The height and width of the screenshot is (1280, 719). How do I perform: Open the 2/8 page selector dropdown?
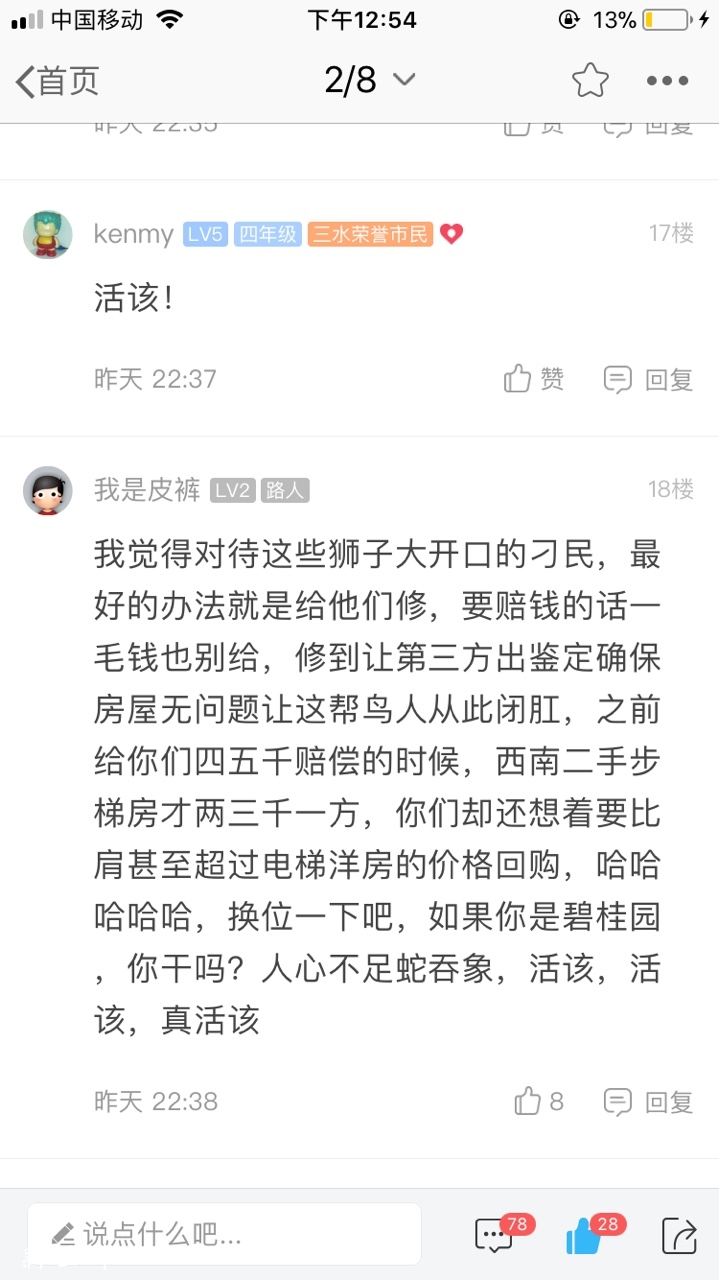[369, 81]
